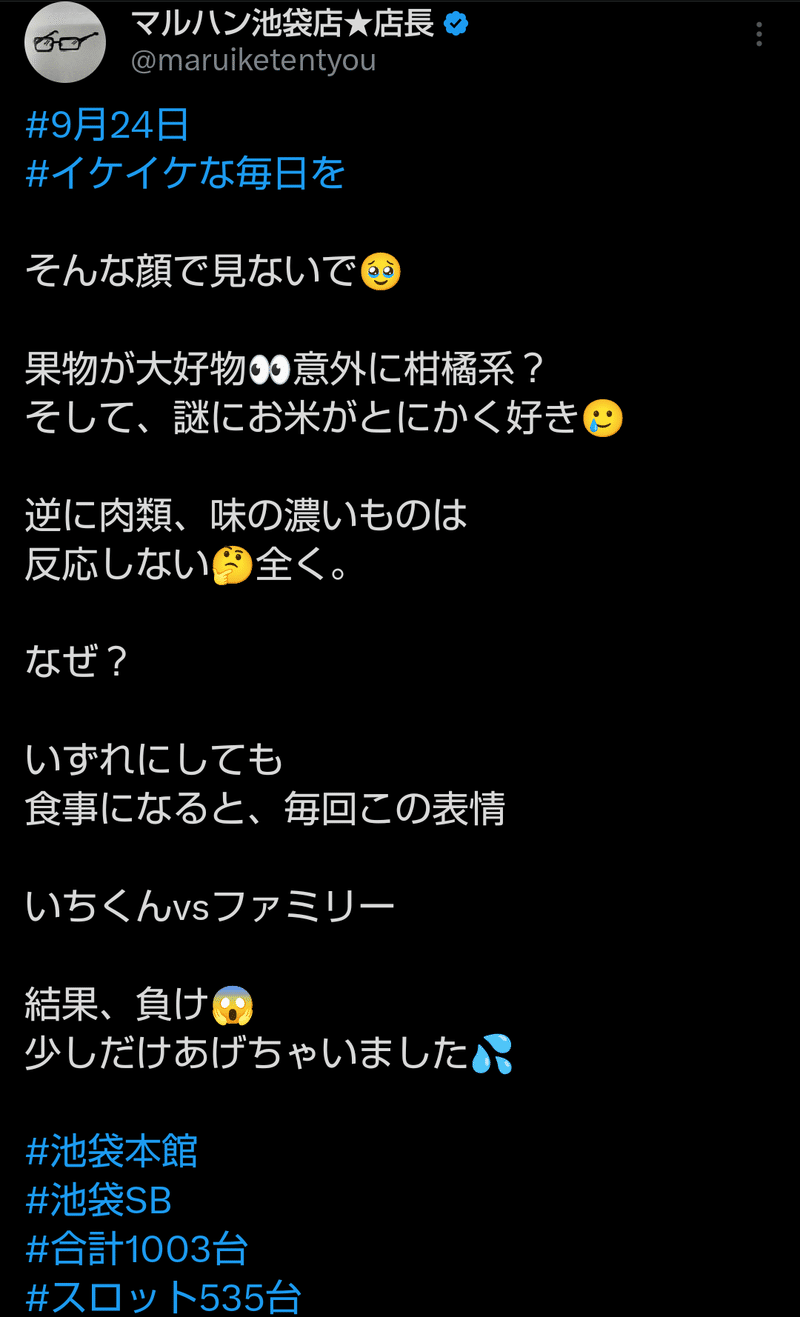Open the #9月24日 hashtag
Image resolution: width=800 pixels, height=1317 pixels.
(x=105, y=126)
